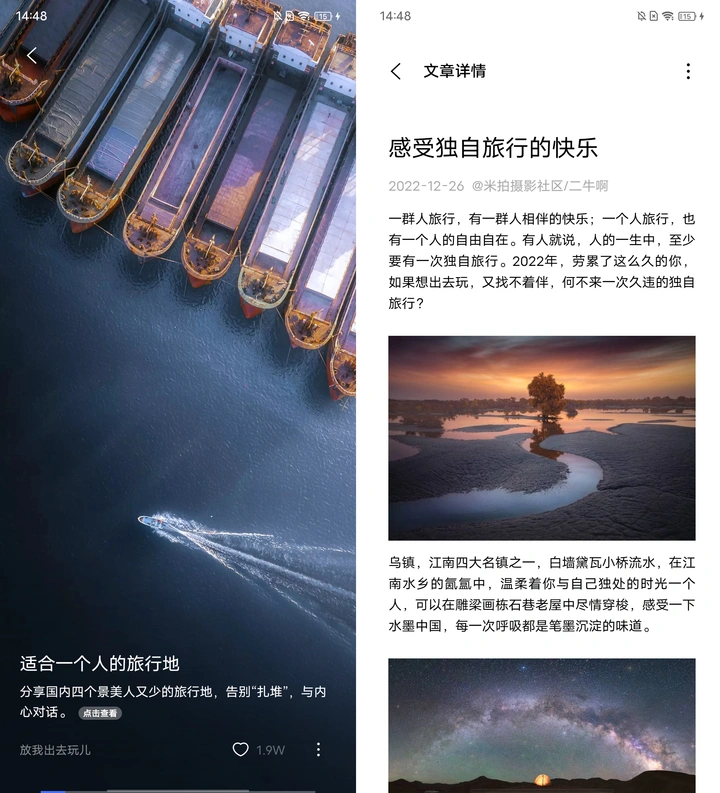Open more options beside the like count
This screenshot has width=720, height=793.
click(318, 749)
